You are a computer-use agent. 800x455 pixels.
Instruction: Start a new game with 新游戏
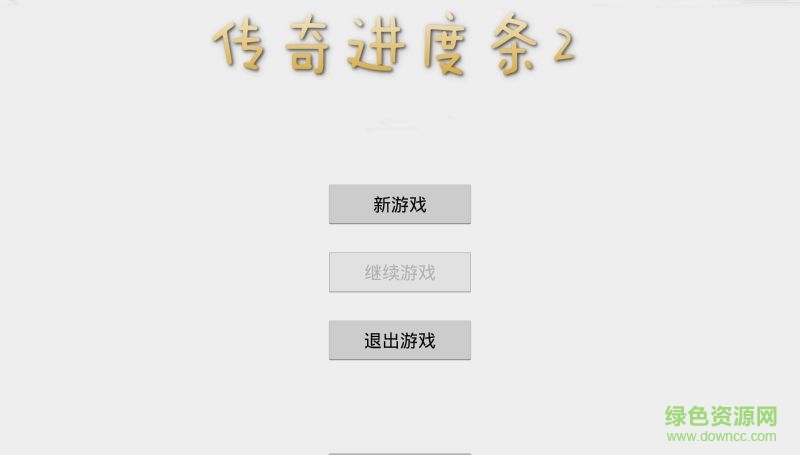399,204
